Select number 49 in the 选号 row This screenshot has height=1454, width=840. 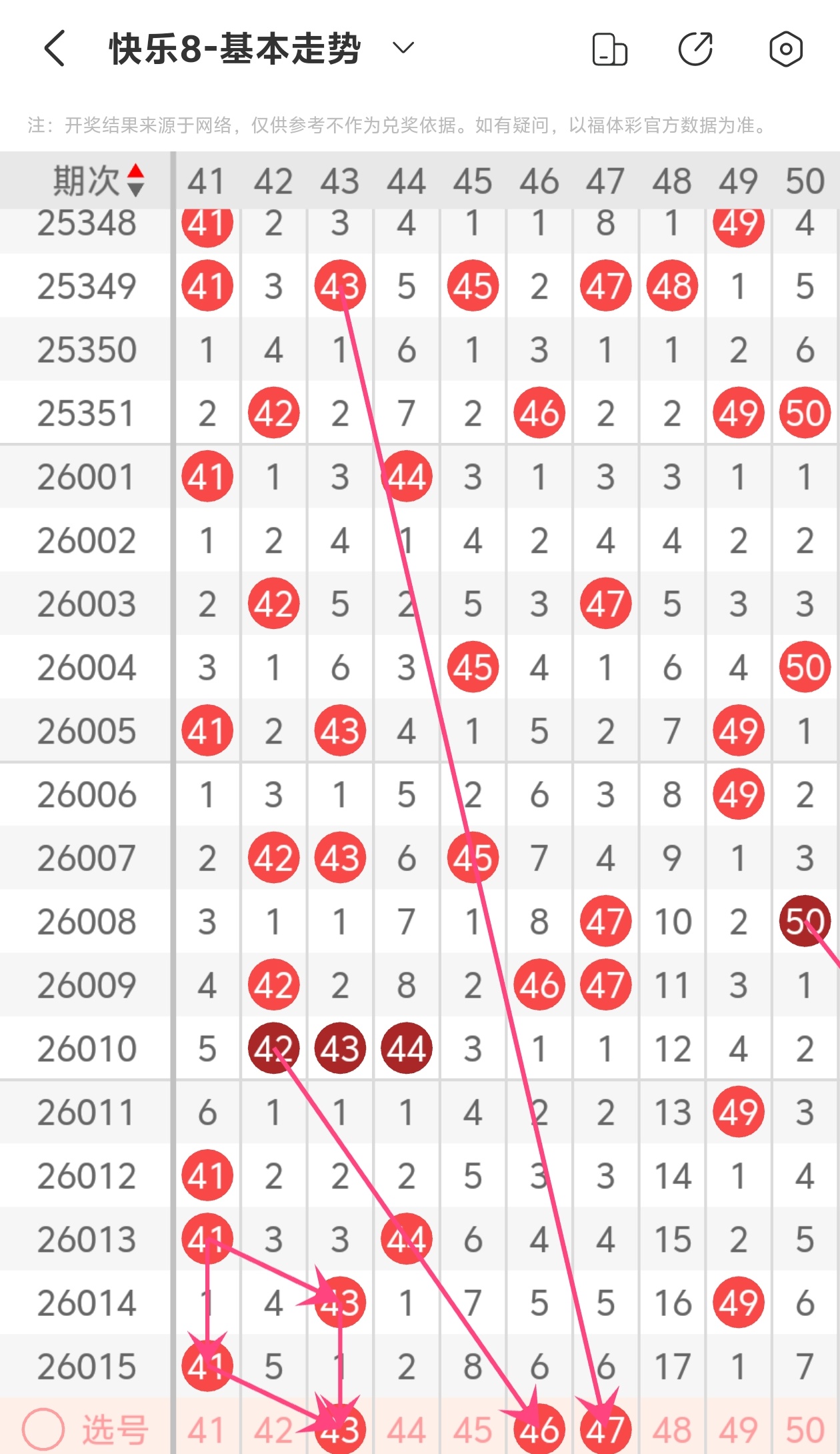738,1430
